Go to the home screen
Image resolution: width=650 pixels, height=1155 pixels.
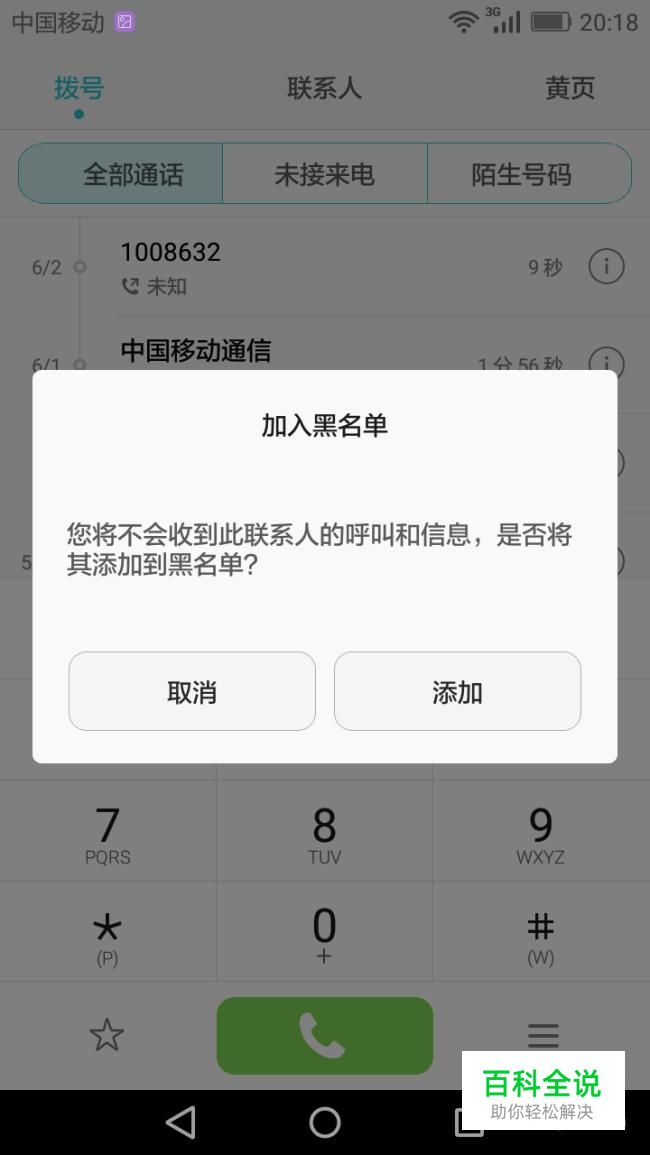[325, 1122]
